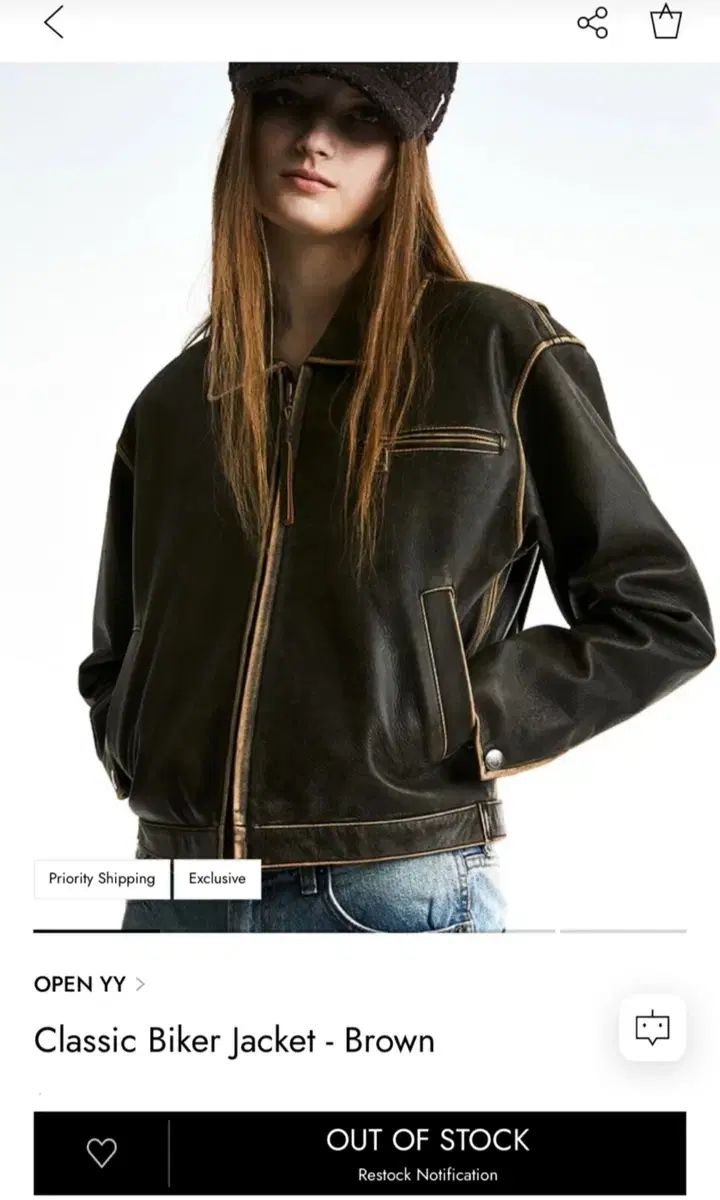
Task: Open the shopping bag
Action: click(666, 22)
